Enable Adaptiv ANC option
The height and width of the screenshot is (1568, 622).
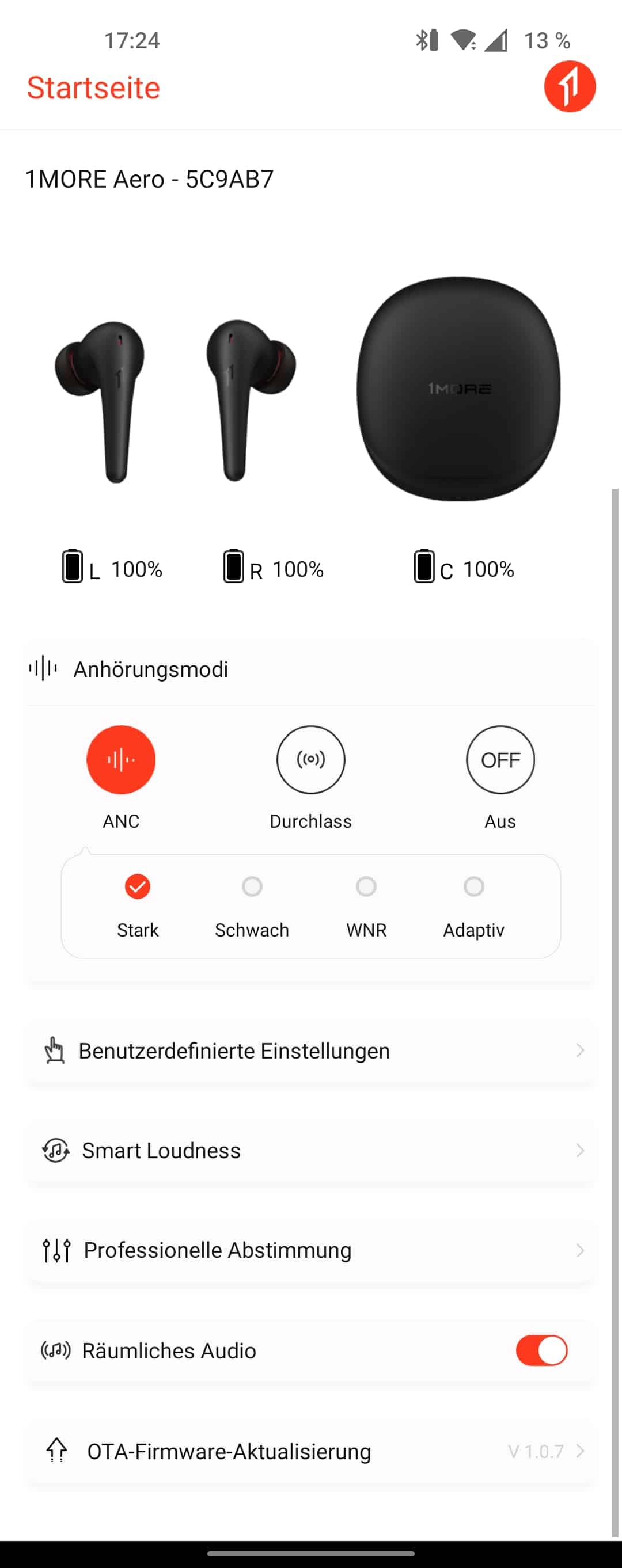click(x=473, y=887)
